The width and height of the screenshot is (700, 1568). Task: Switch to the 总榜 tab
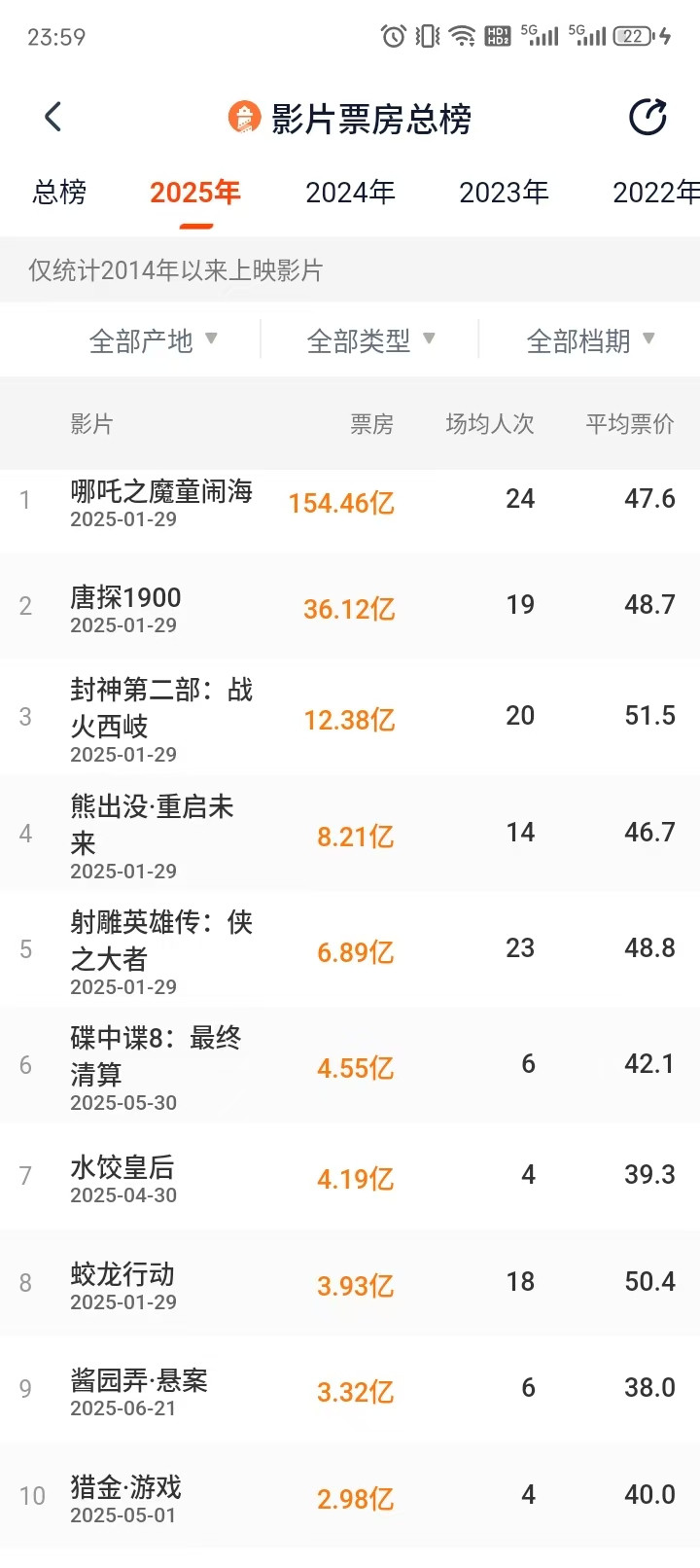tap(59, 192)
